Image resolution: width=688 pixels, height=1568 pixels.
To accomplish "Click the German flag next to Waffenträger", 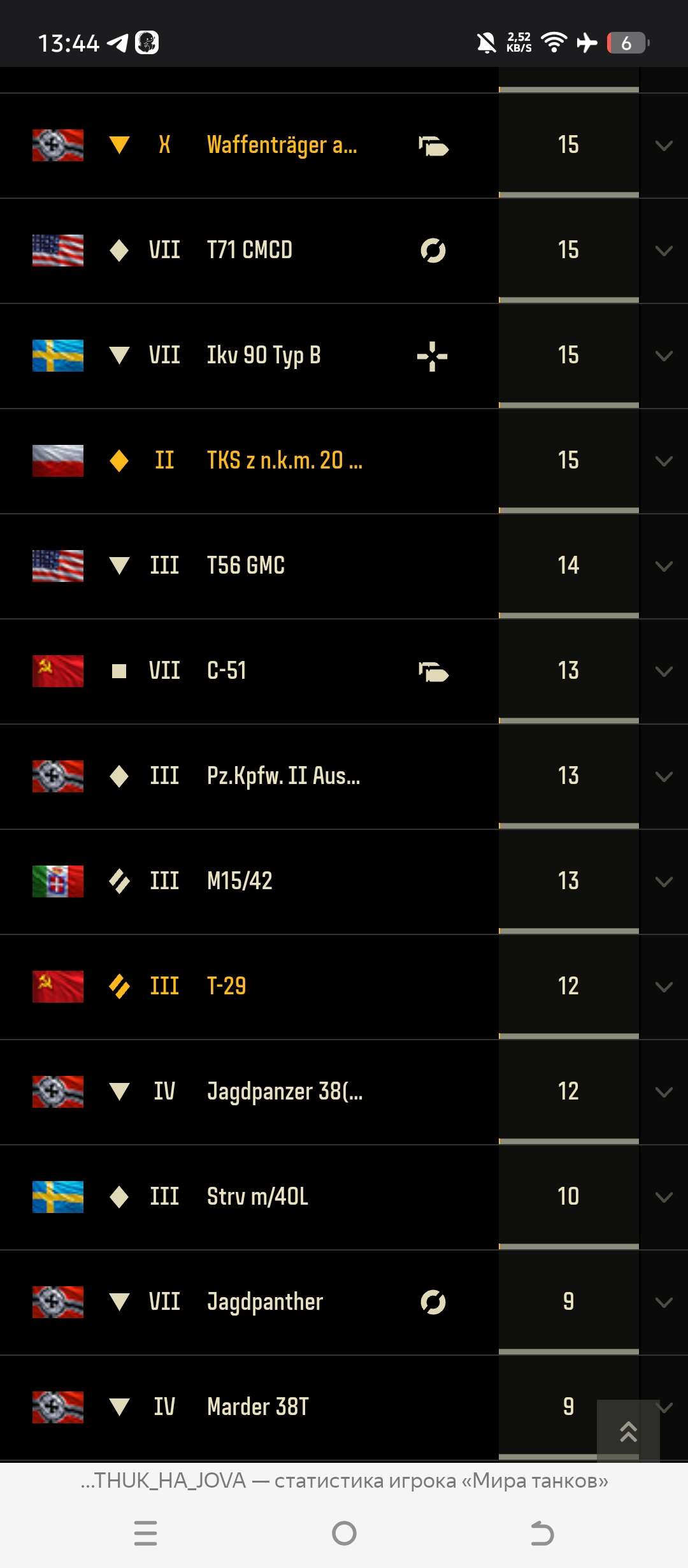I will (57, 145).
